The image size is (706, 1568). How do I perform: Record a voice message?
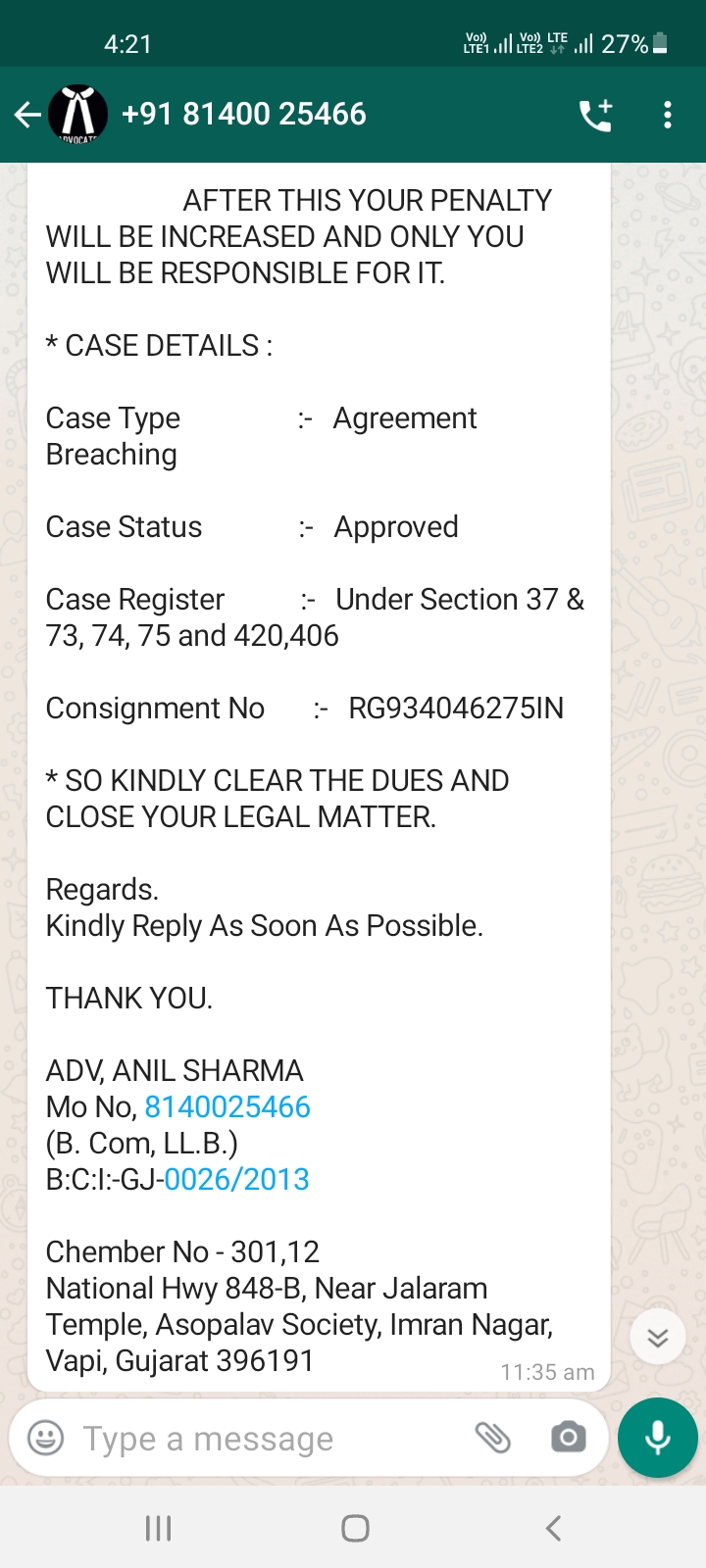[x=658, y=1438]
